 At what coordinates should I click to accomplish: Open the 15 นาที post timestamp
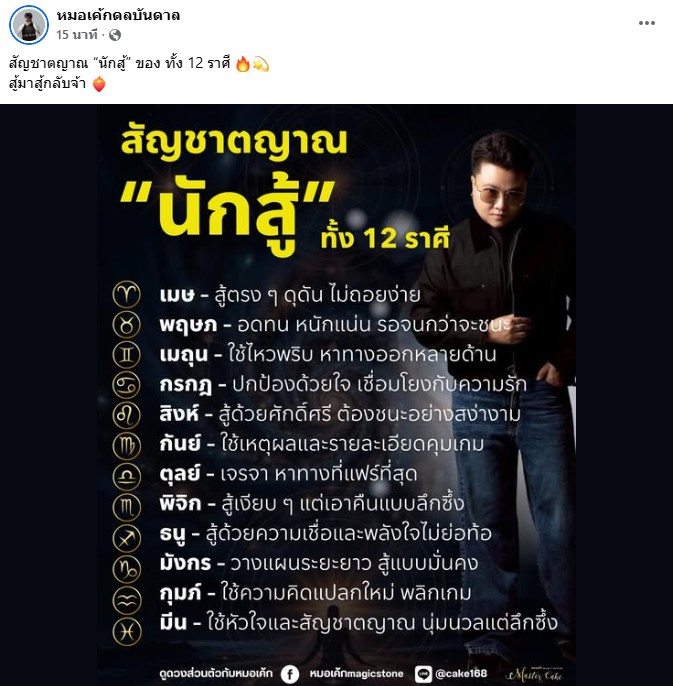77,35
